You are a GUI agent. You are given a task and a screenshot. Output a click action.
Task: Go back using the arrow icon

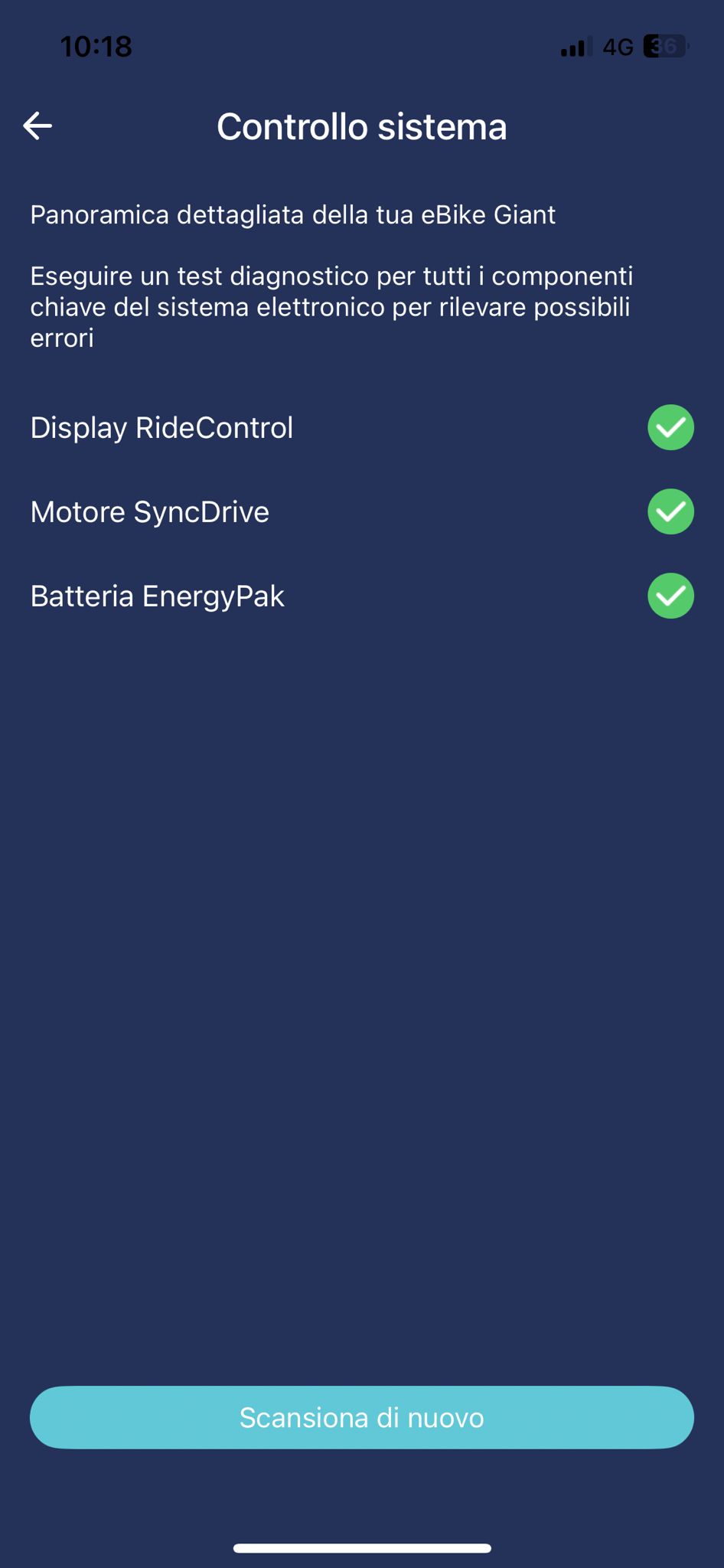point(38,126)
